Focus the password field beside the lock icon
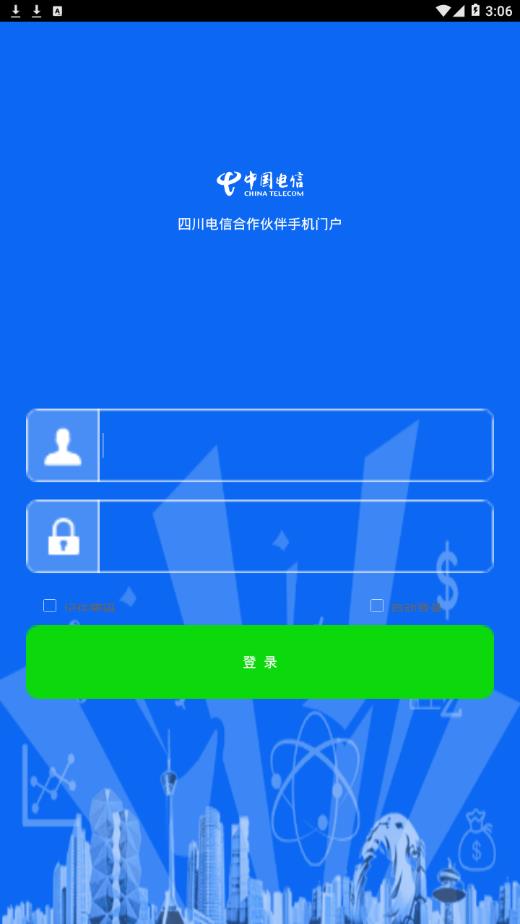Viewport: 520px width, 924px height. click(x=295, y=536)
